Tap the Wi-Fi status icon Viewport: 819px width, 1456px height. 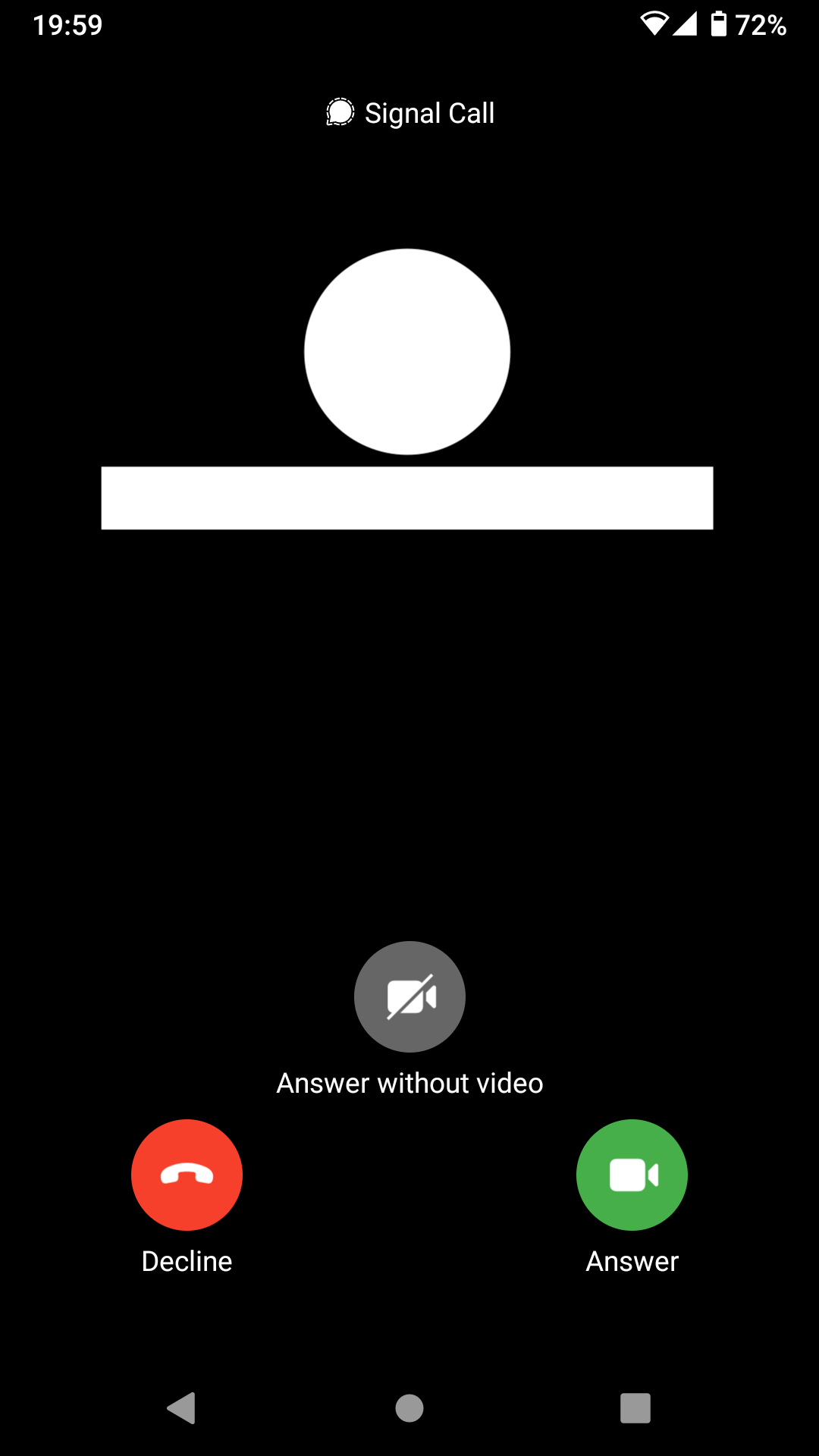654,23
